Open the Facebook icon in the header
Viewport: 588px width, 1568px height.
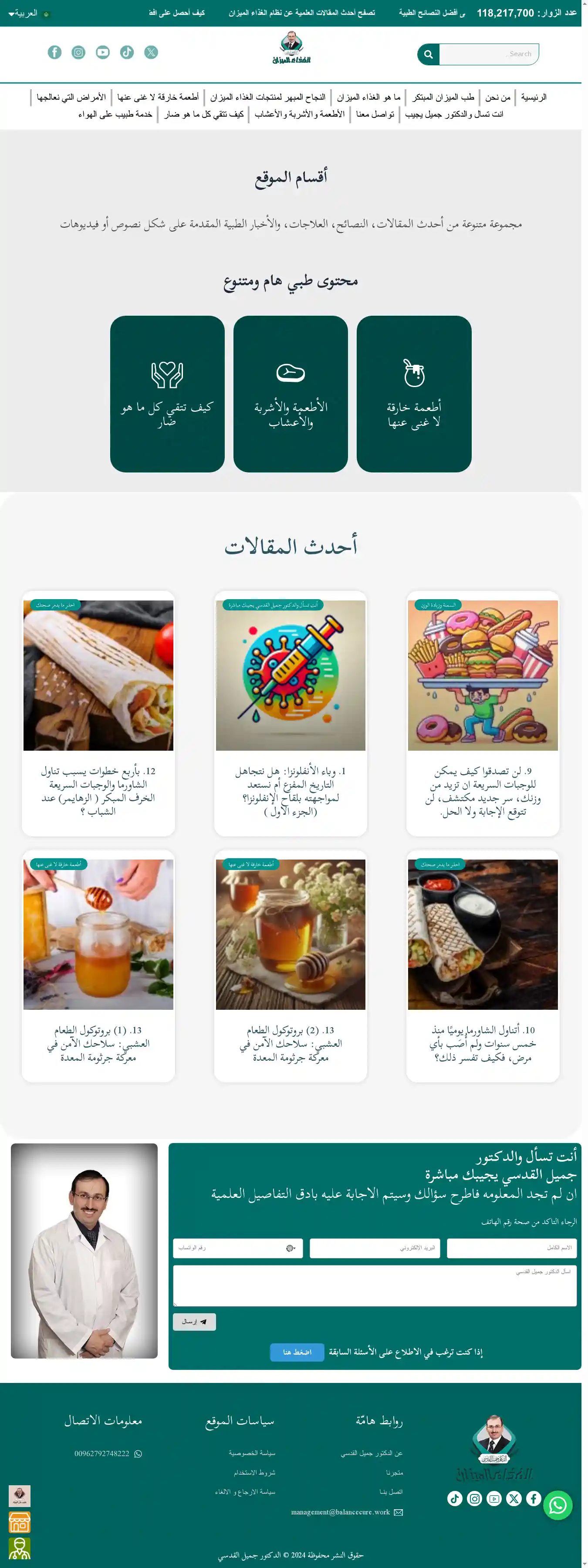(x=55, y=52)
